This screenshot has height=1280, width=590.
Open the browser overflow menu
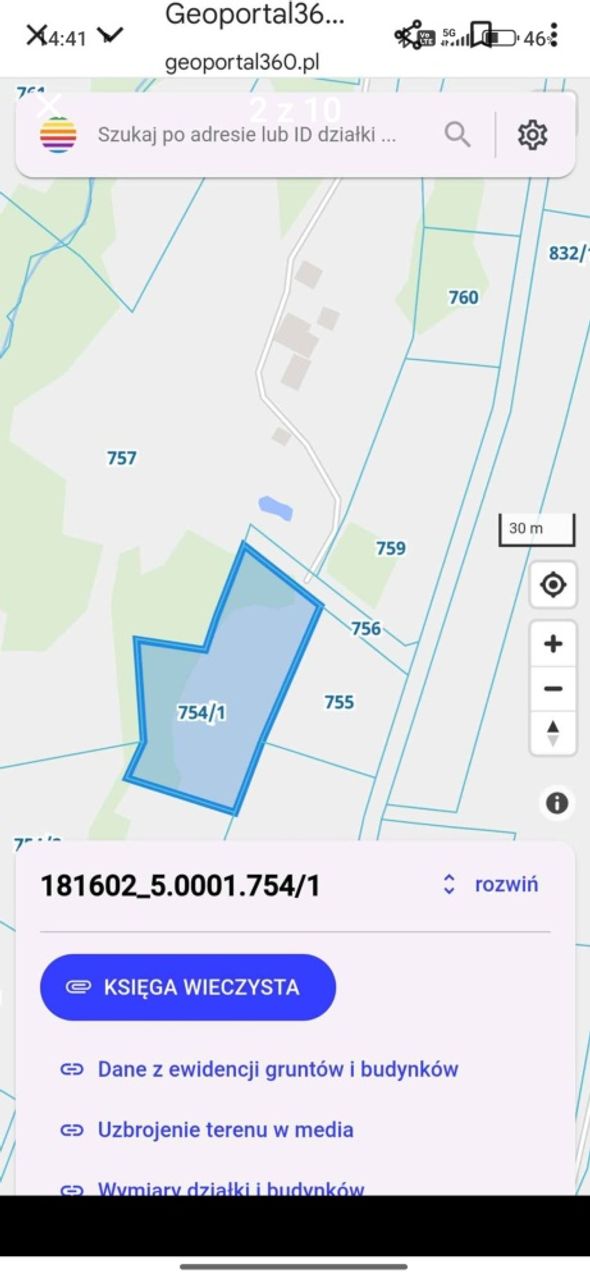(554, 37)
